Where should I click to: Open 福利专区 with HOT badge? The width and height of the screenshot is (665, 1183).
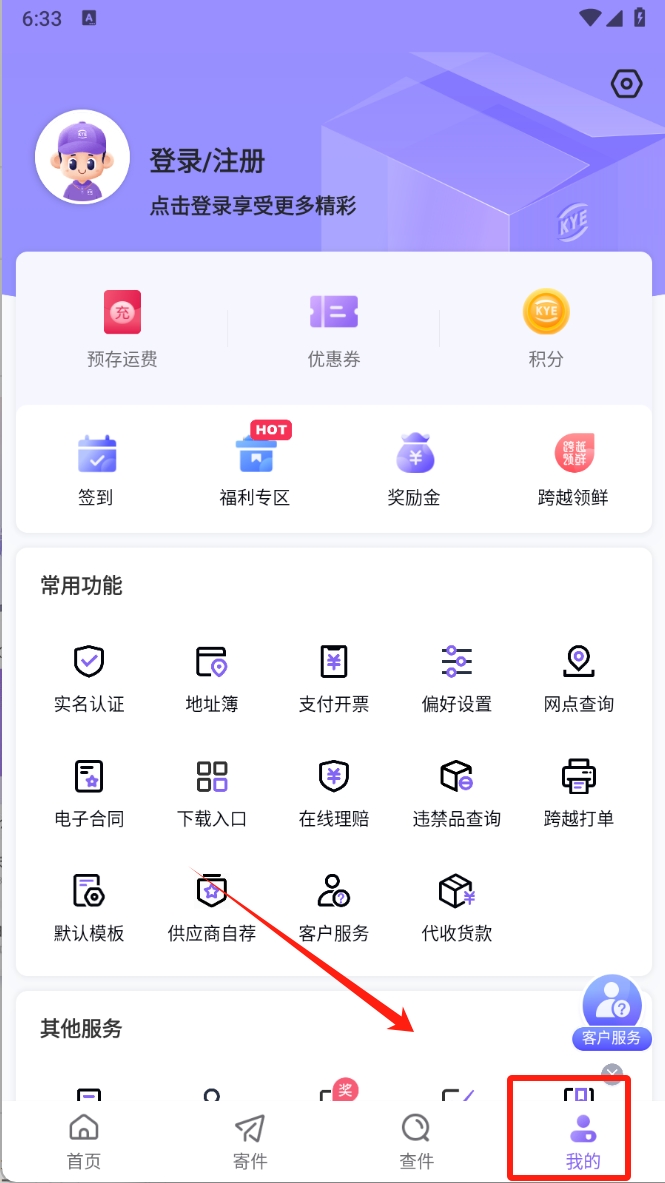[x=255, y=469]
